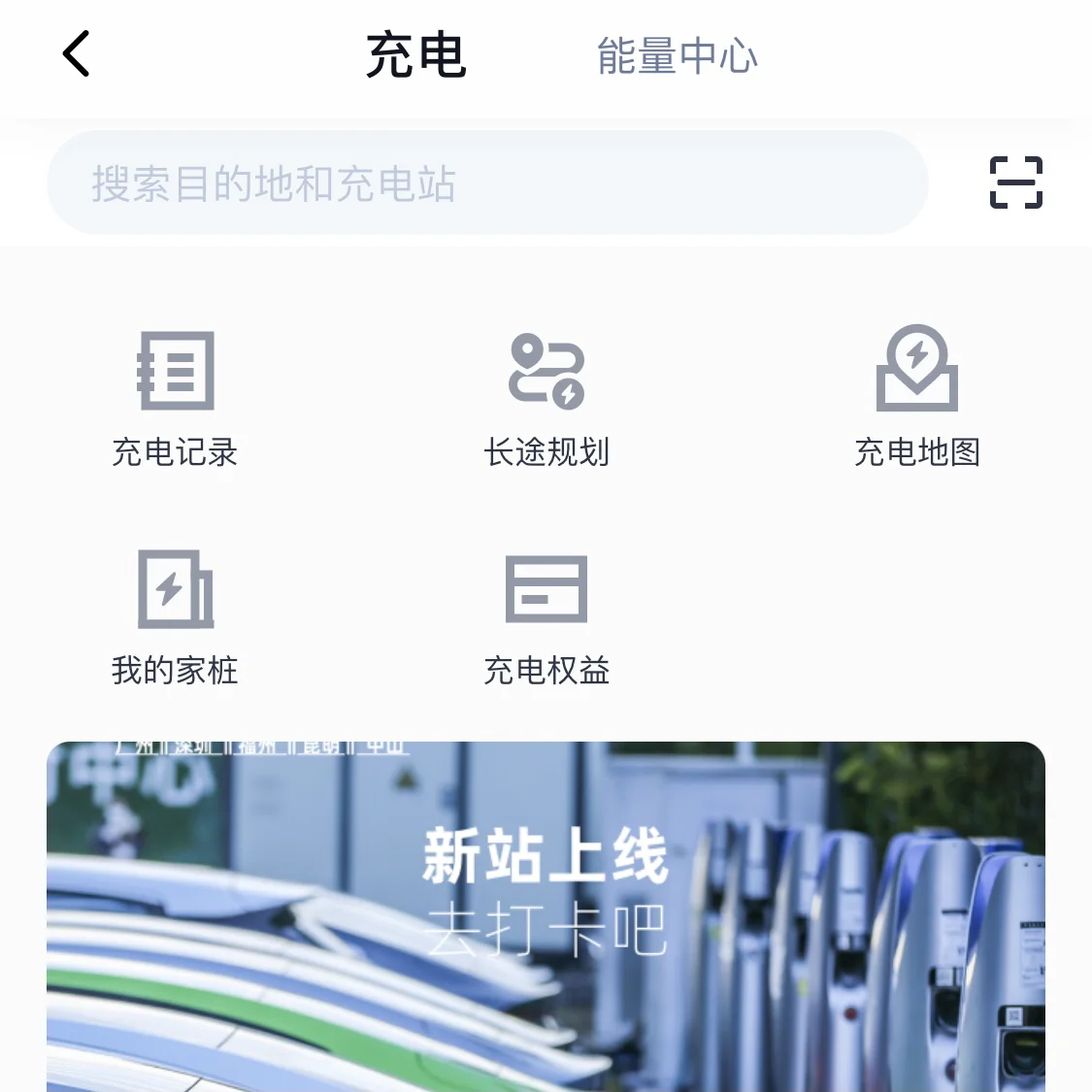This screenshot has width=1092, height=1092.
Task: Select the 充电 tab
Action: click(415, 55)
